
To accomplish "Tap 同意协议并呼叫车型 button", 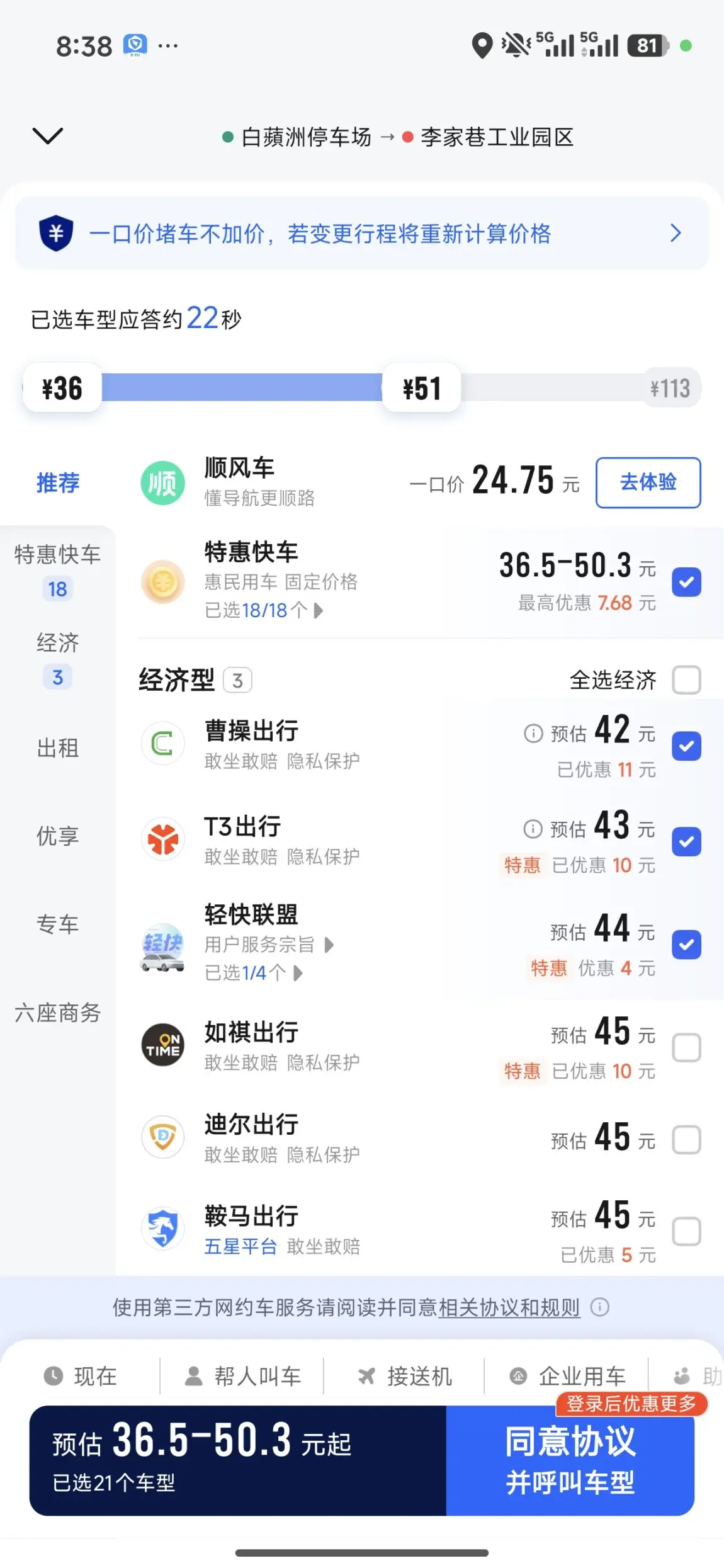I will [570, 1460].
